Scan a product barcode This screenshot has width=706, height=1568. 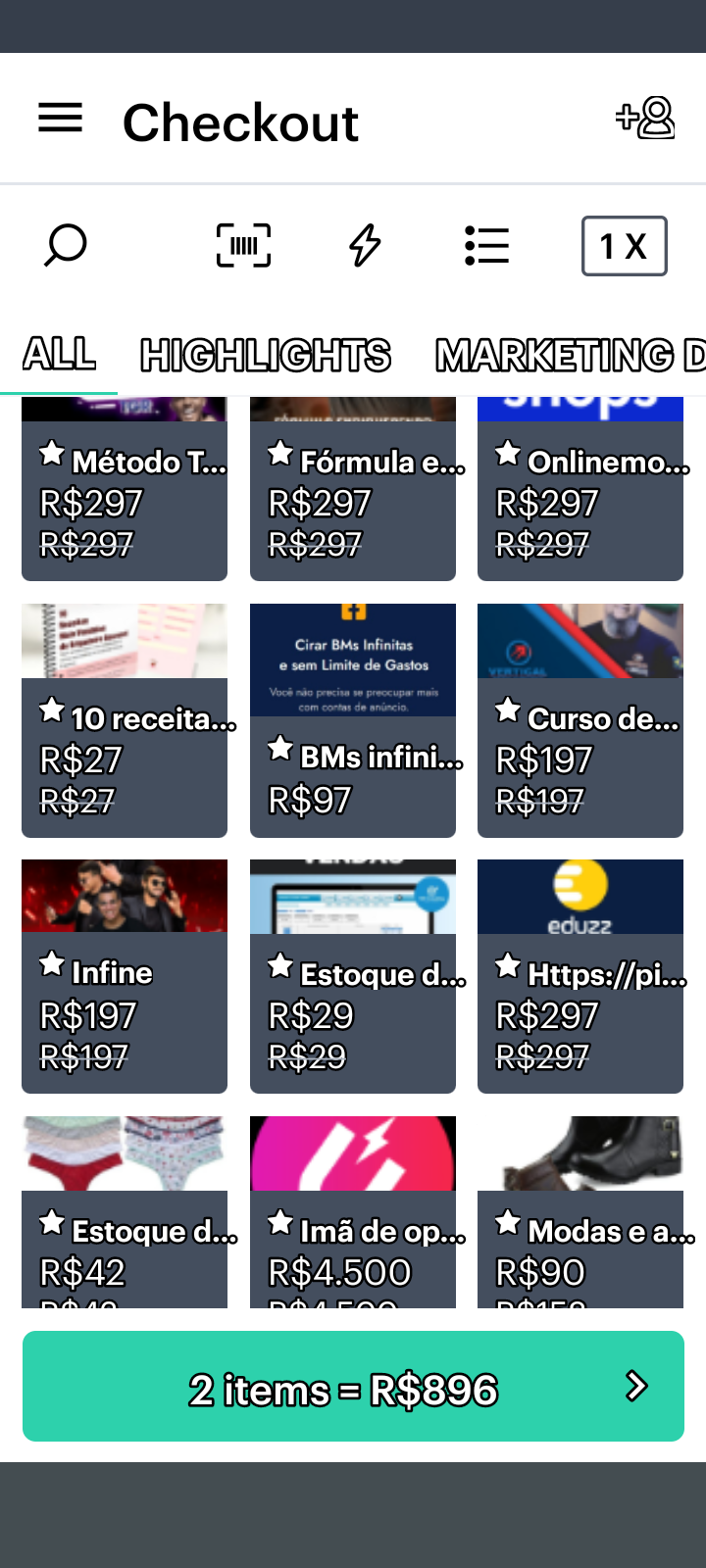[243, 245]
